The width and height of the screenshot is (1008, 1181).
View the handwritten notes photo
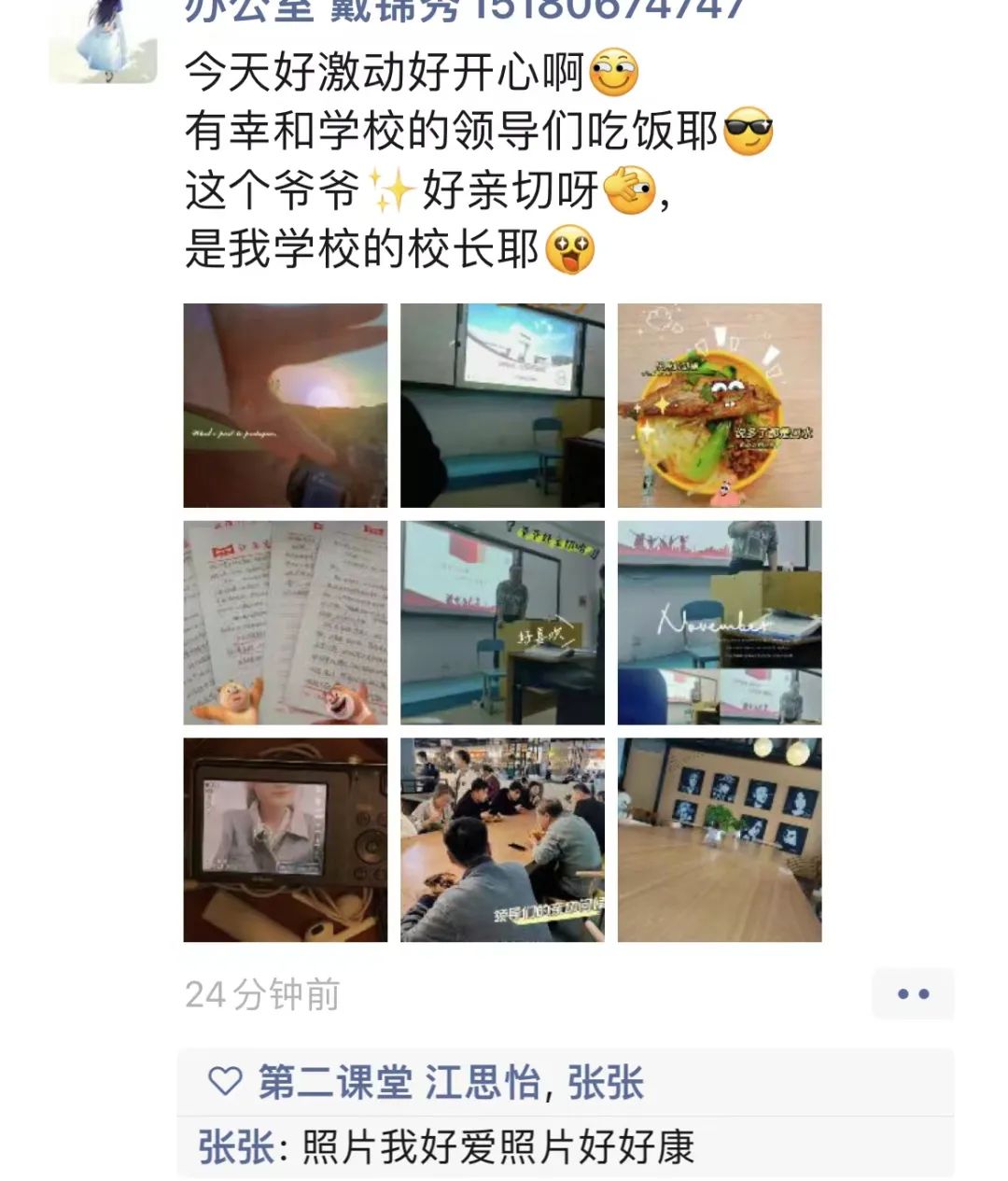pos(285,623)
